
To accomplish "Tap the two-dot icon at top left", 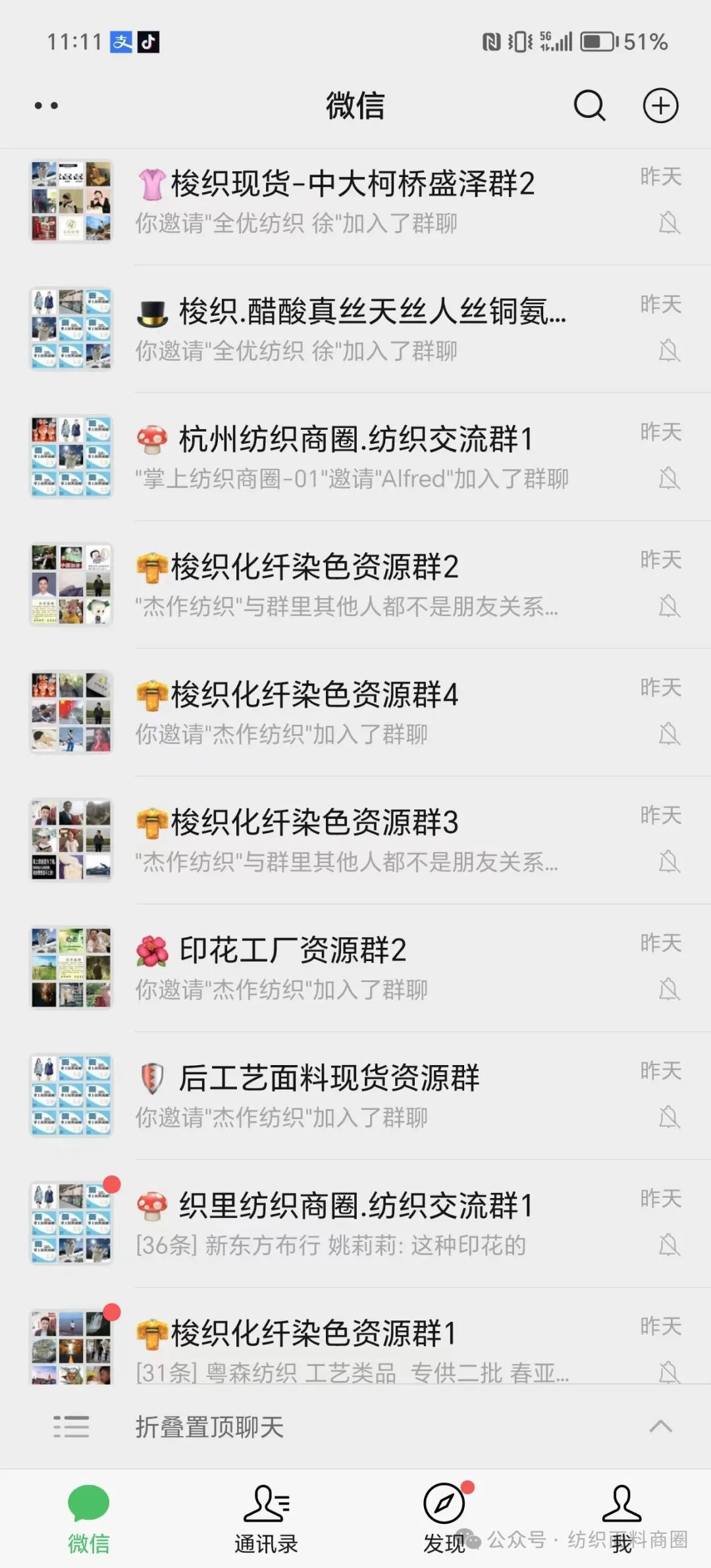I will click(x=46, y=105).
